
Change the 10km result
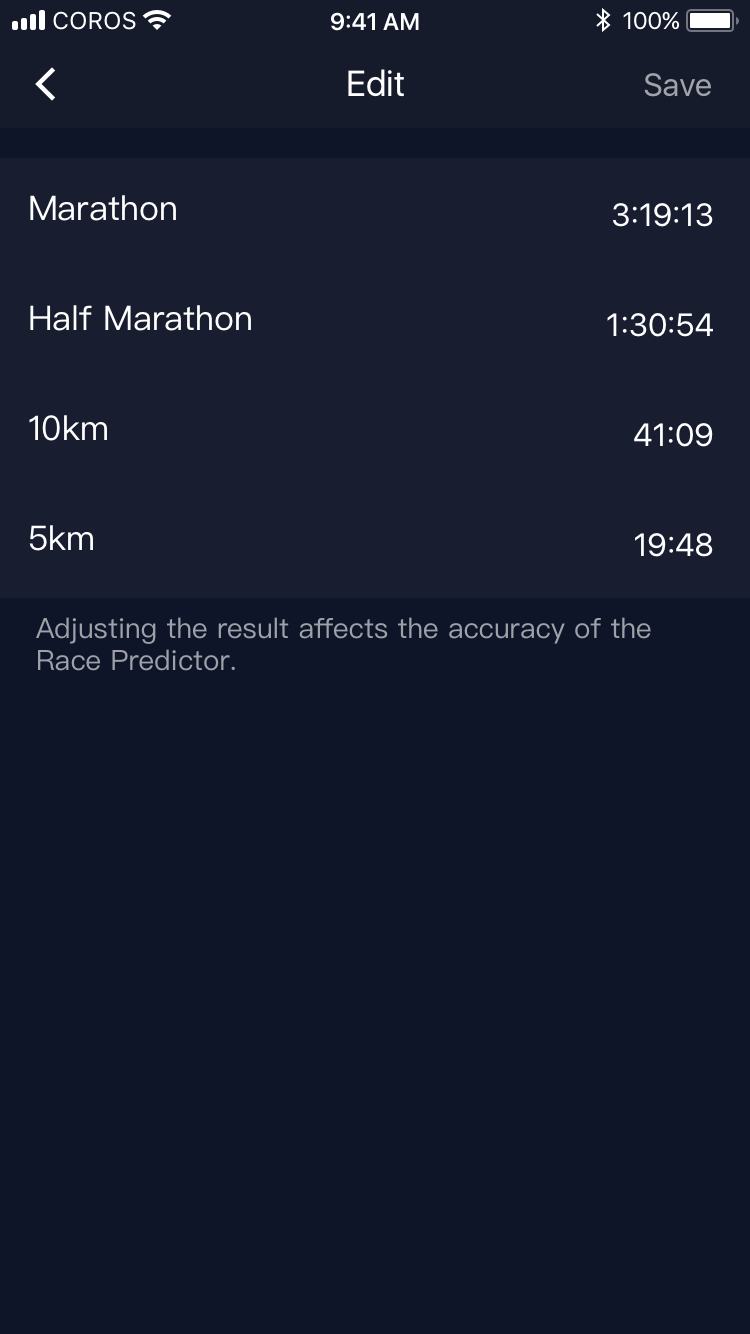tap(672, 434)
